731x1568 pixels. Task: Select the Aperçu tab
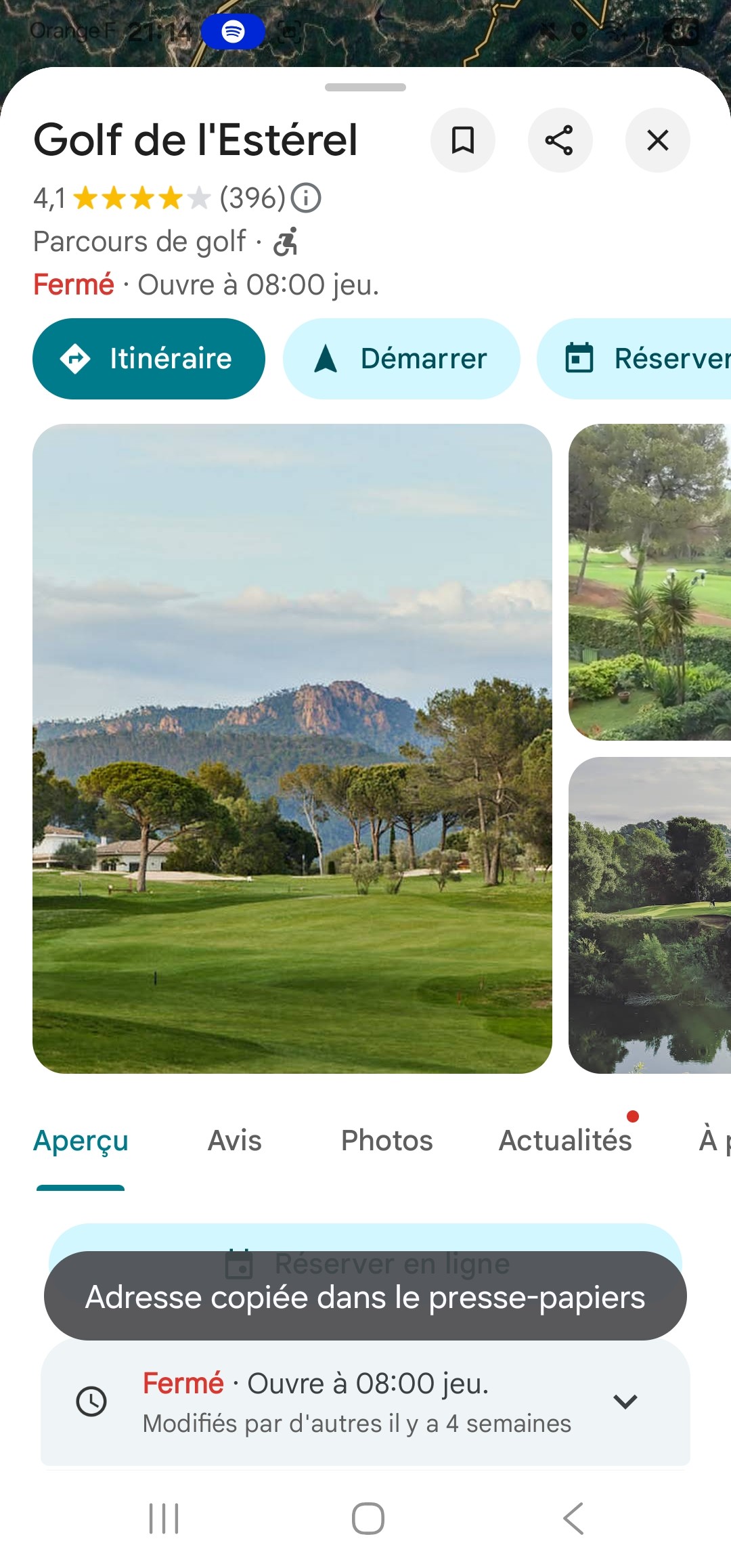click(x=81, y=1141)
